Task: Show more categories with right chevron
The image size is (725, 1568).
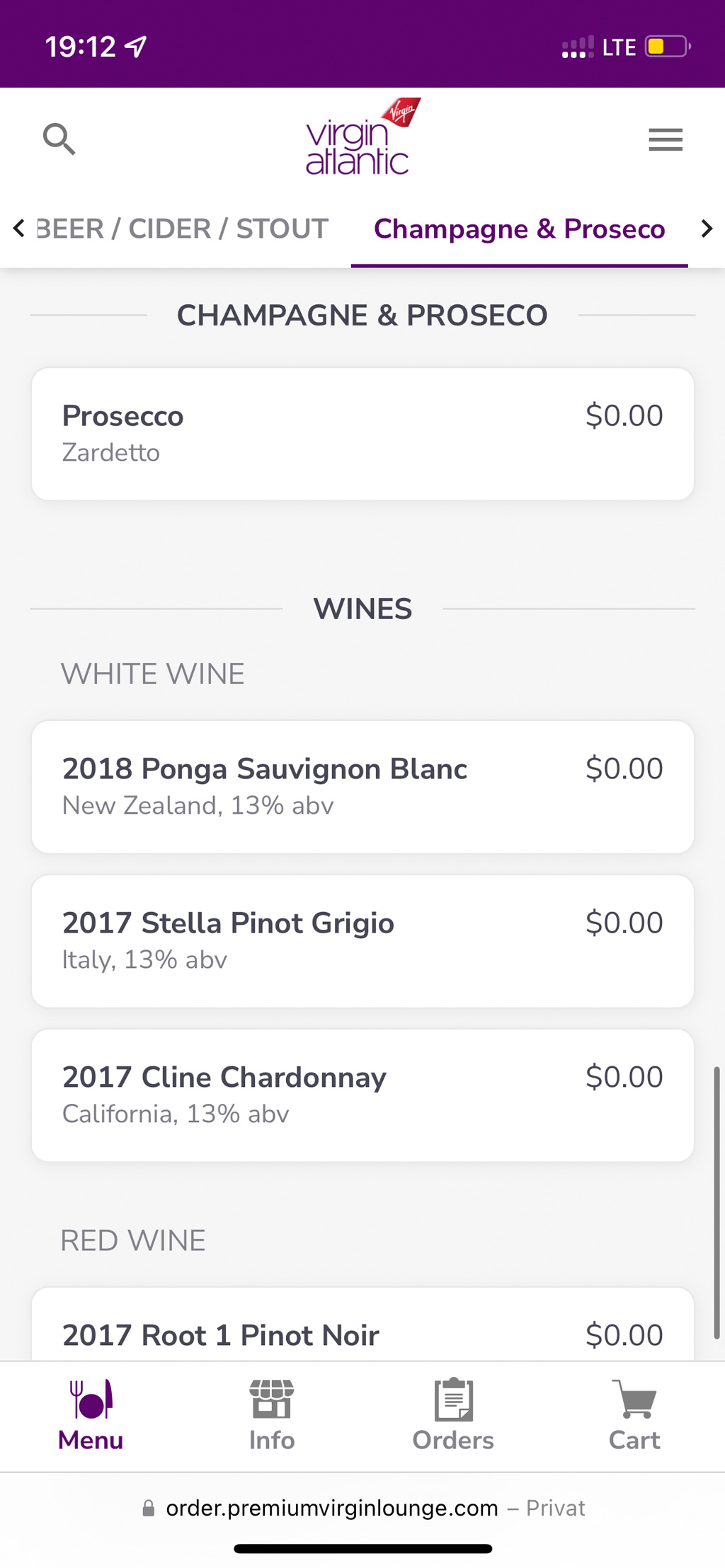Action: (706, 229)
